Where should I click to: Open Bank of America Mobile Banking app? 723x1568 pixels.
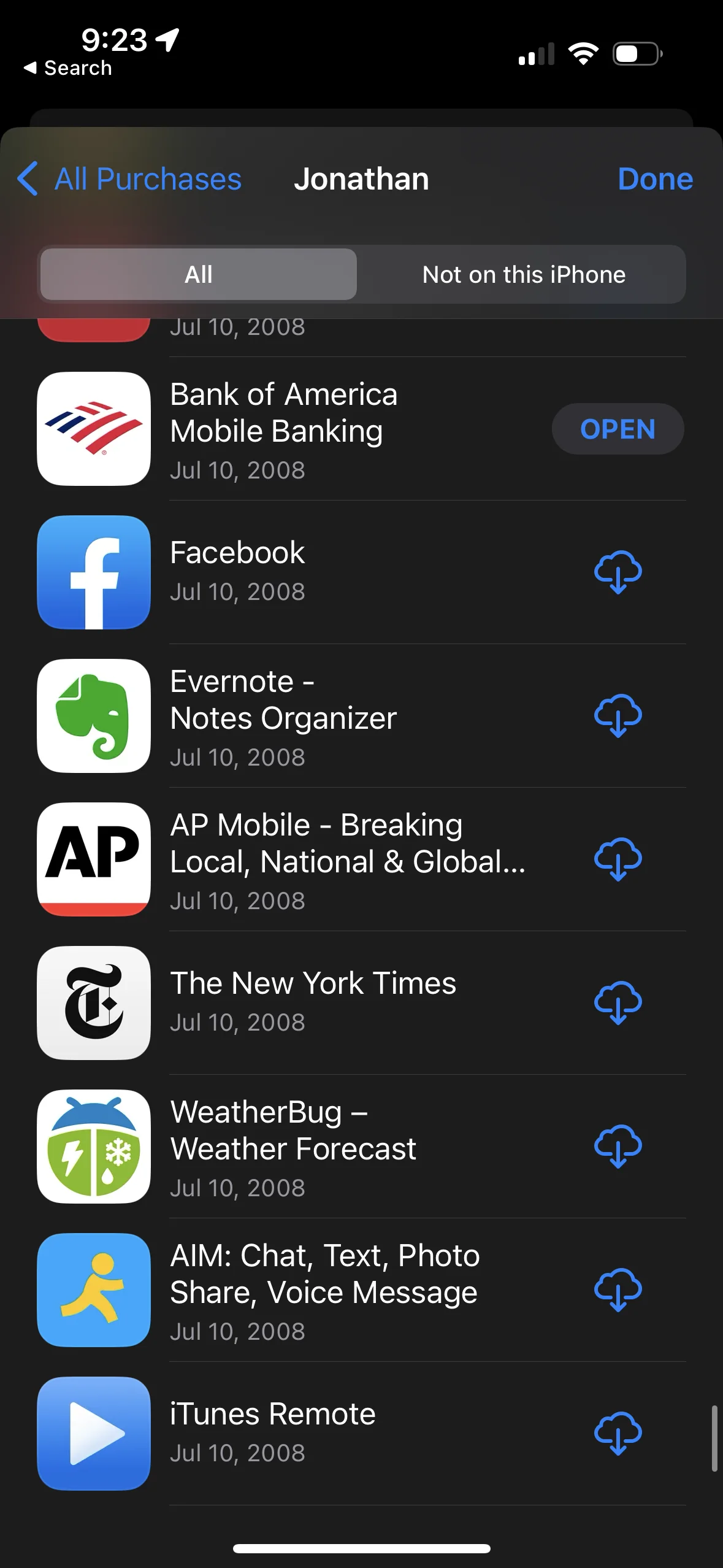tap(618, 429)
